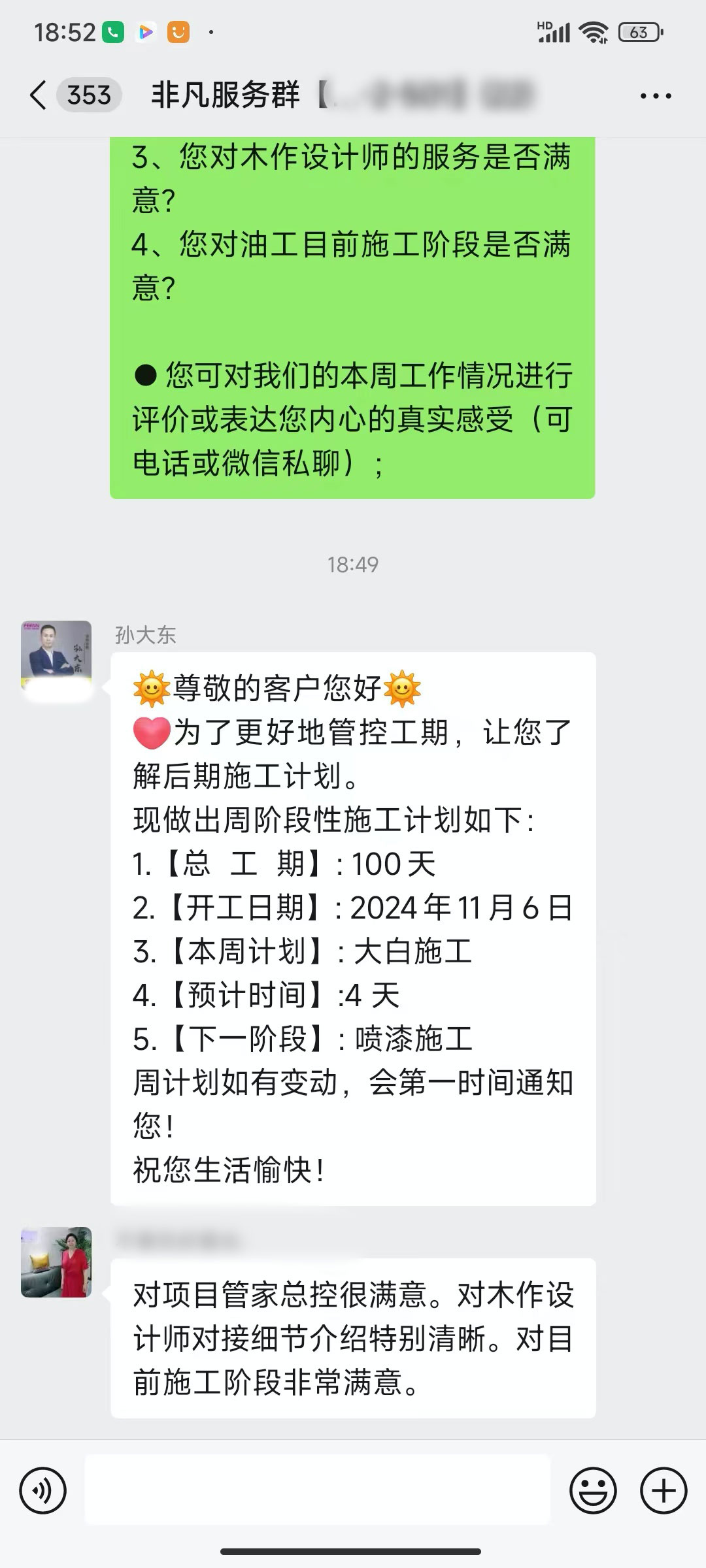
Task: Open the plus attachments menu
Action: click(663, 1490)
